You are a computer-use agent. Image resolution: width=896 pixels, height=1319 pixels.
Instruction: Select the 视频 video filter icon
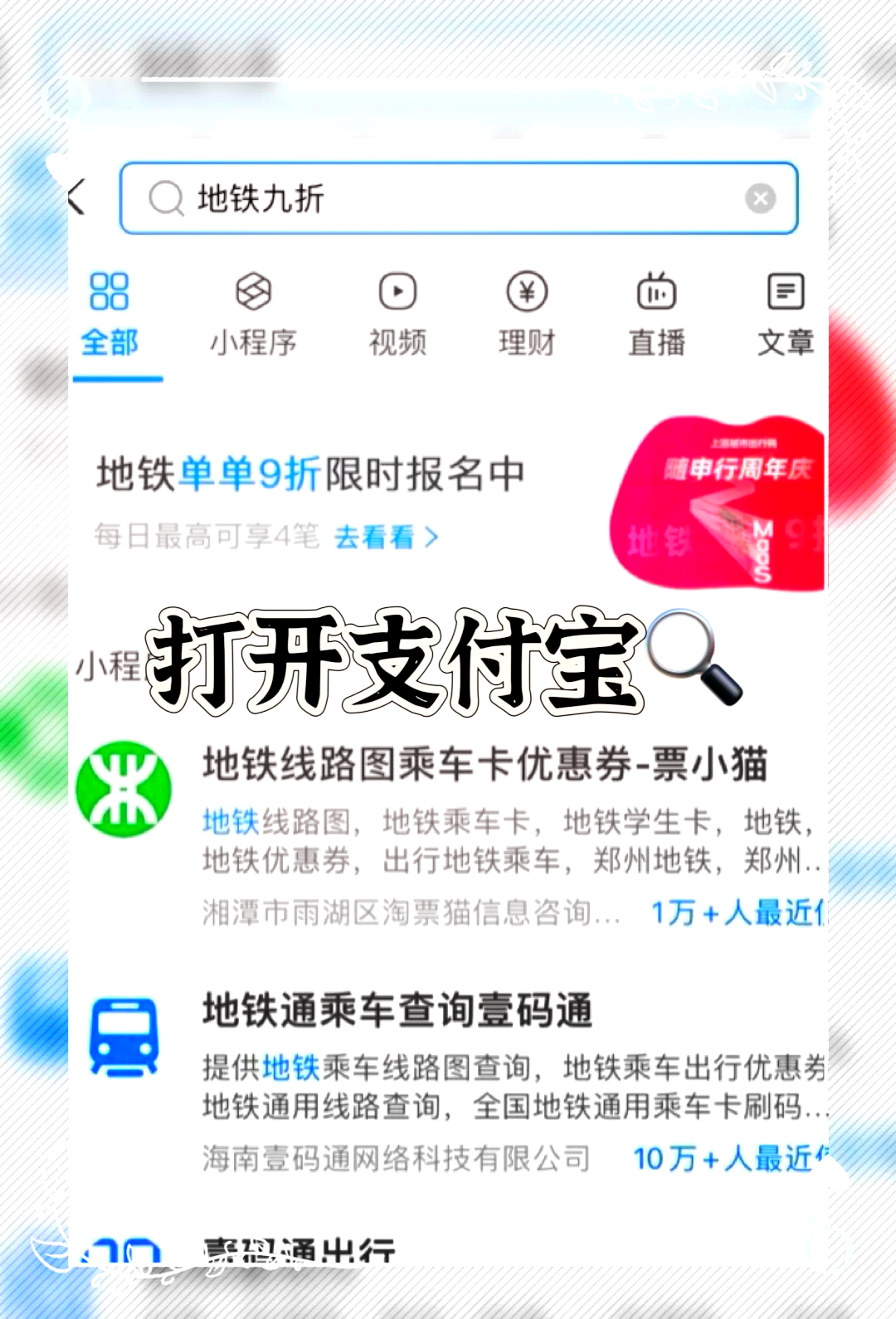coord(396,292)
